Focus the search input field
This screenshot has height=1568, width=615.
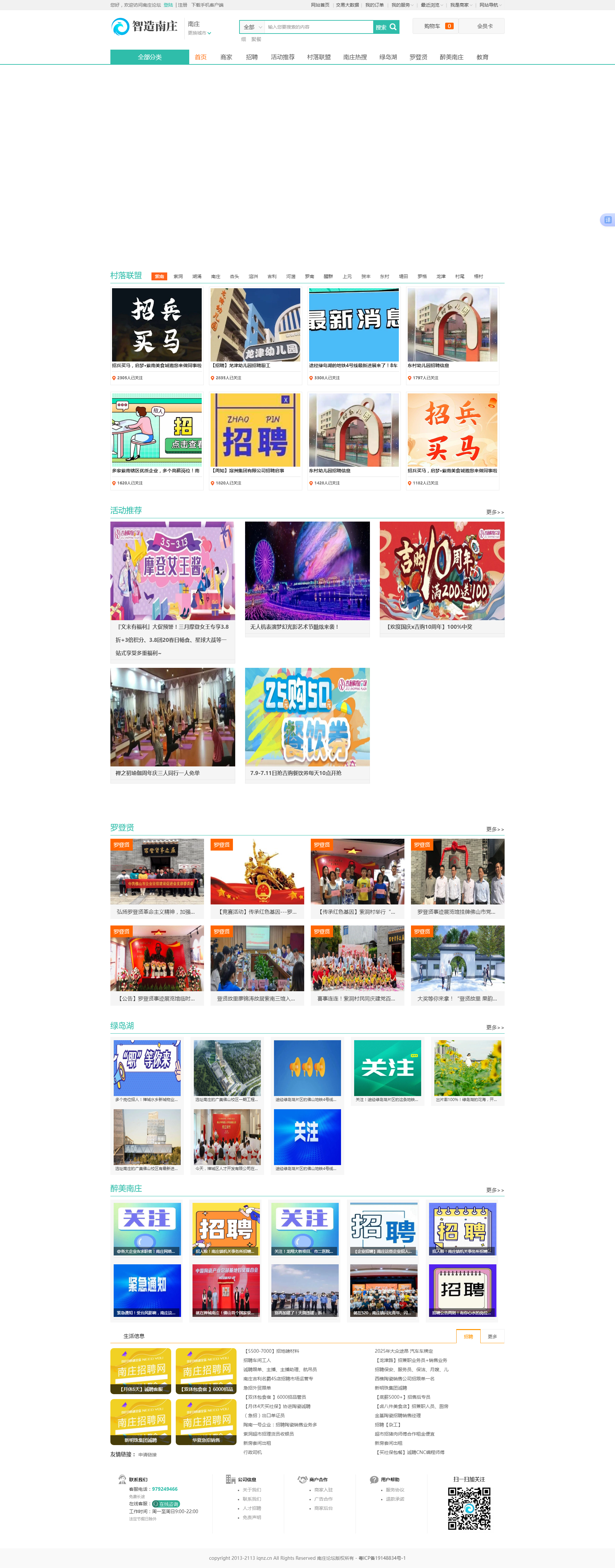pos(318,27)
